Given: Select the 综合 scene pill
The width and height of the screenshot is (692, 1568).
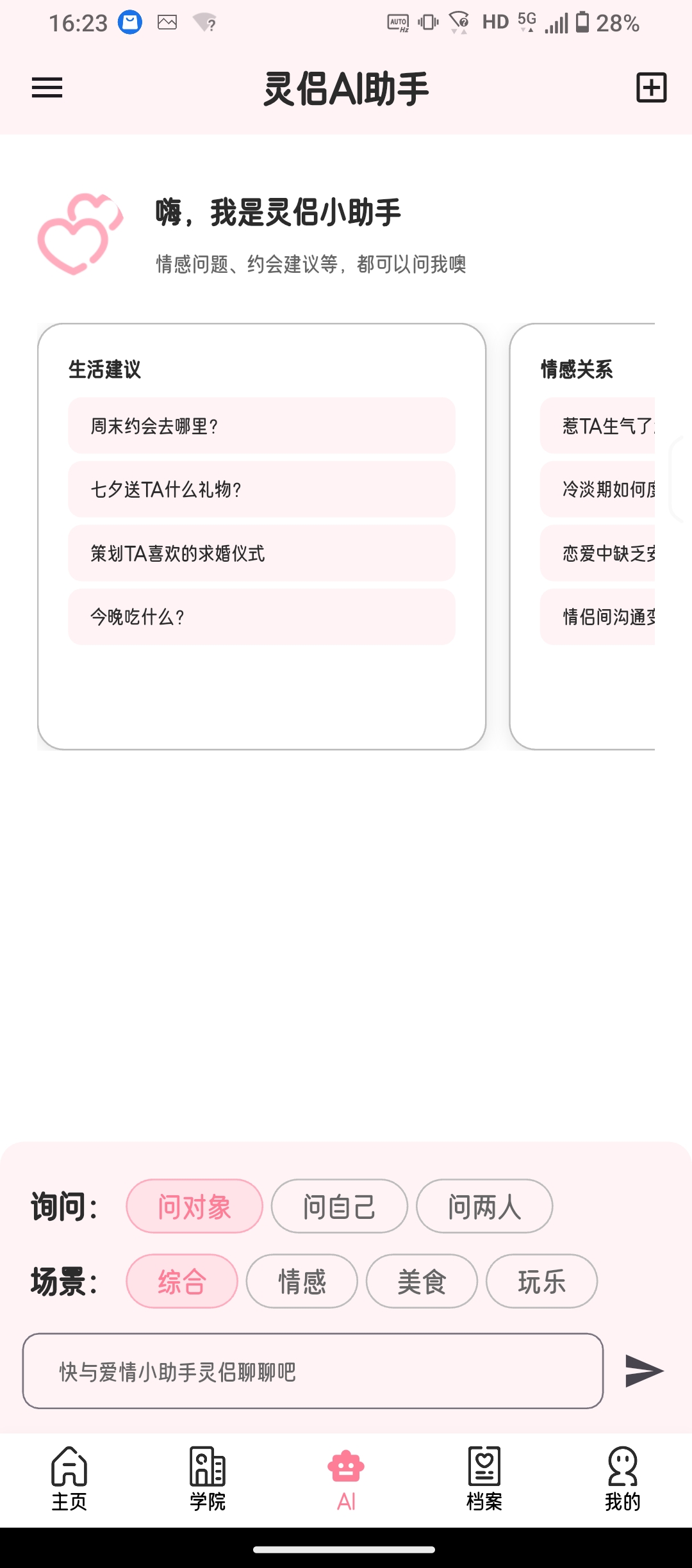Looking at the screenshot, I should pyautogui.click(x=182, y=1281).
